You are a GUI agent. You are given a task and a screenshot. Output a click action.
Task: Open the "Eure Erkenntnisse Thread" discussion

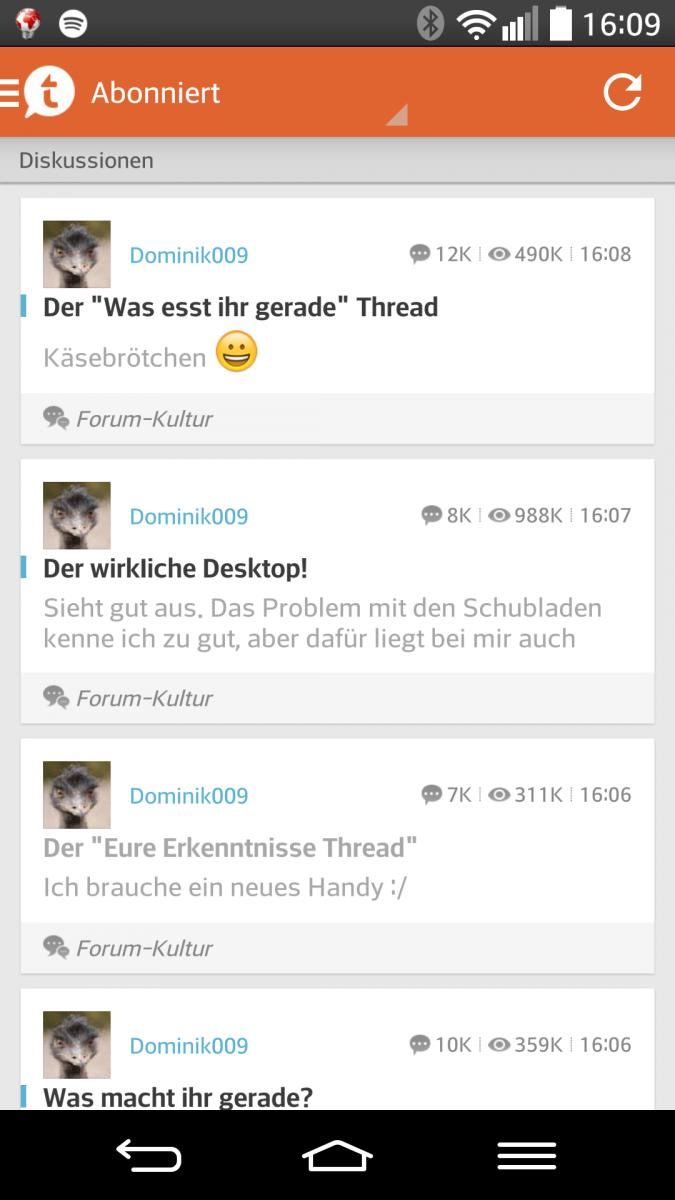[230, 848]
